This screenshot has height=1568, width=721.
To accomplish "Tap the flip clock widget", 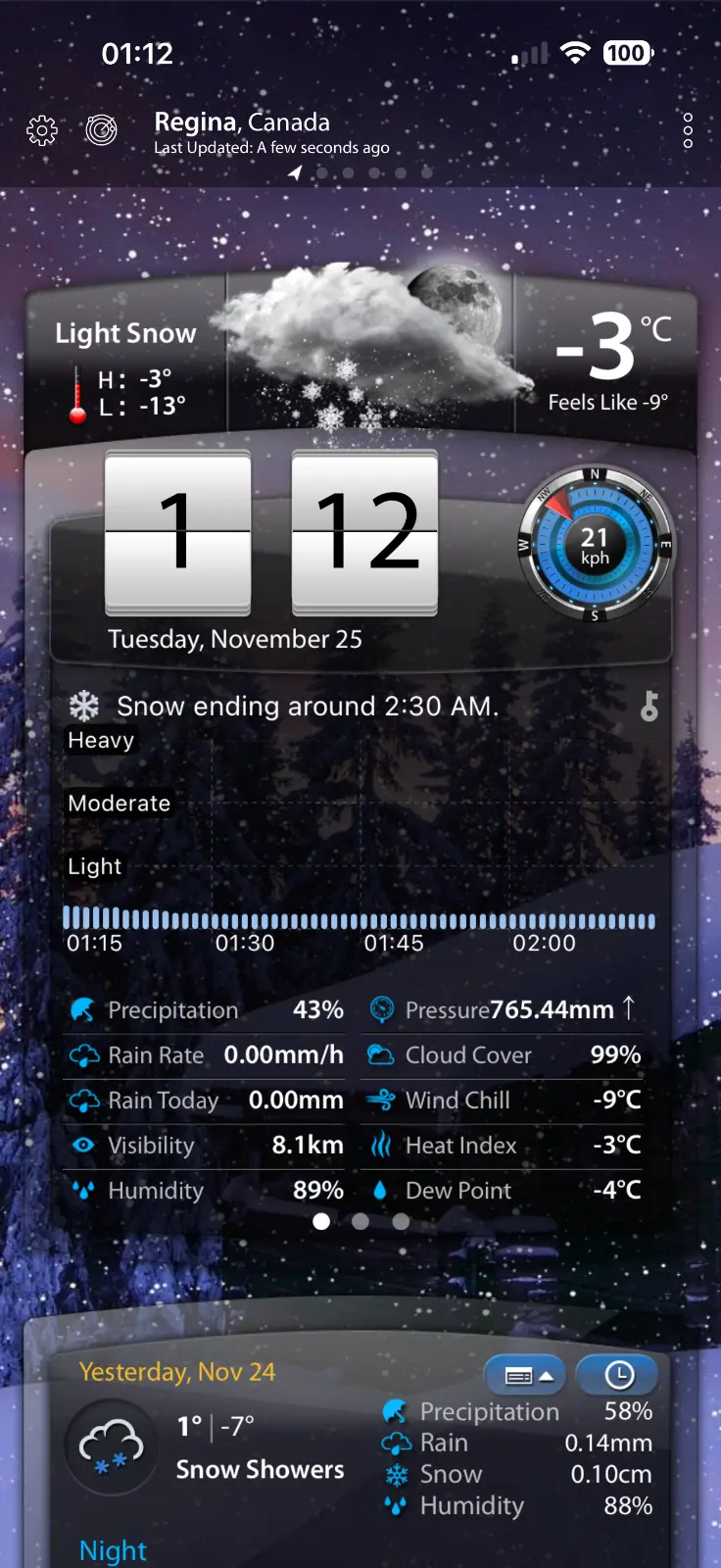I will pyautogui.click(x=271, y=534).
